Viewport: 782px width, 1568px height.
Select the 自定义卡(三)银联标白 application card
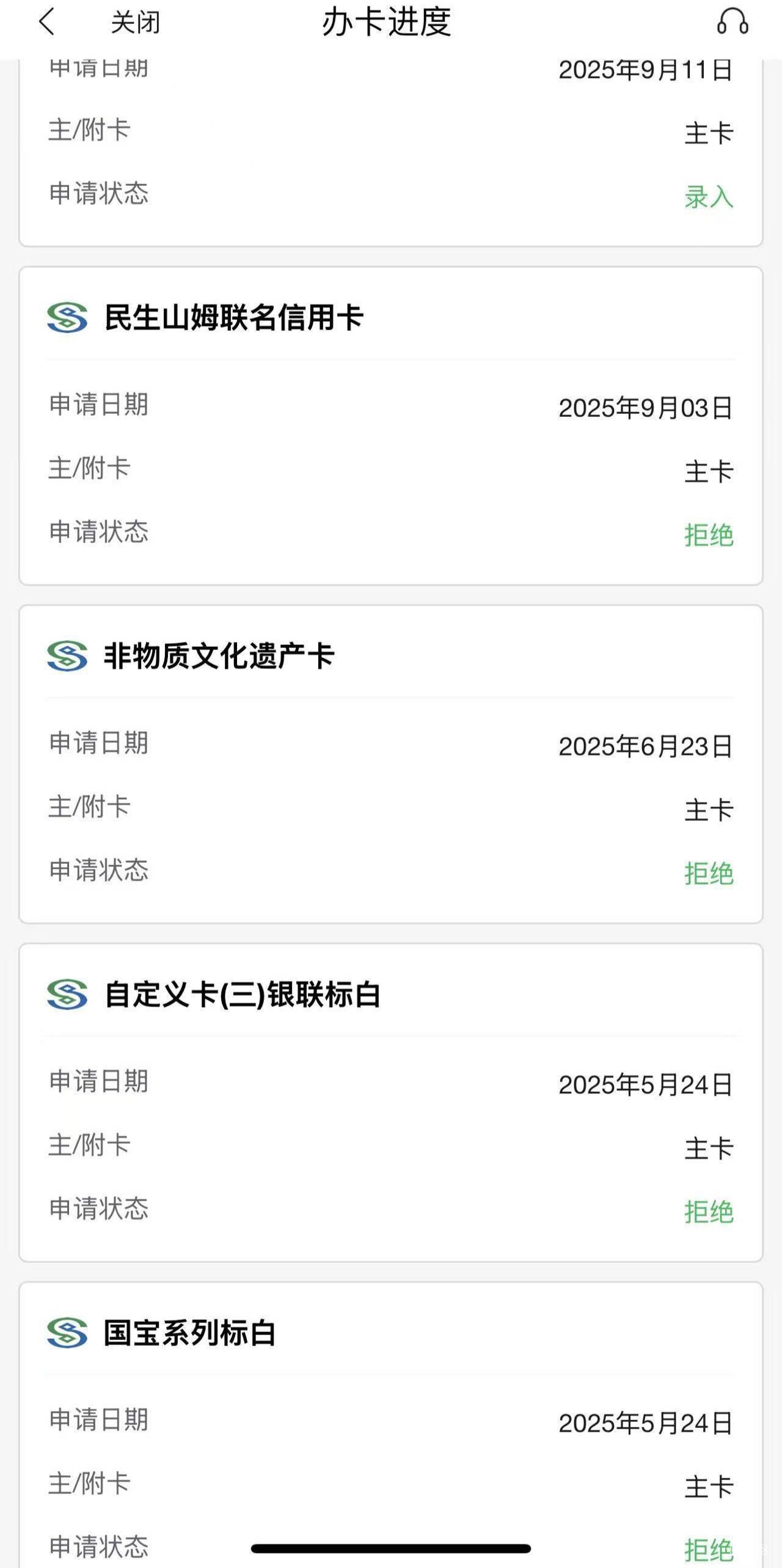[x=243, y=995]
